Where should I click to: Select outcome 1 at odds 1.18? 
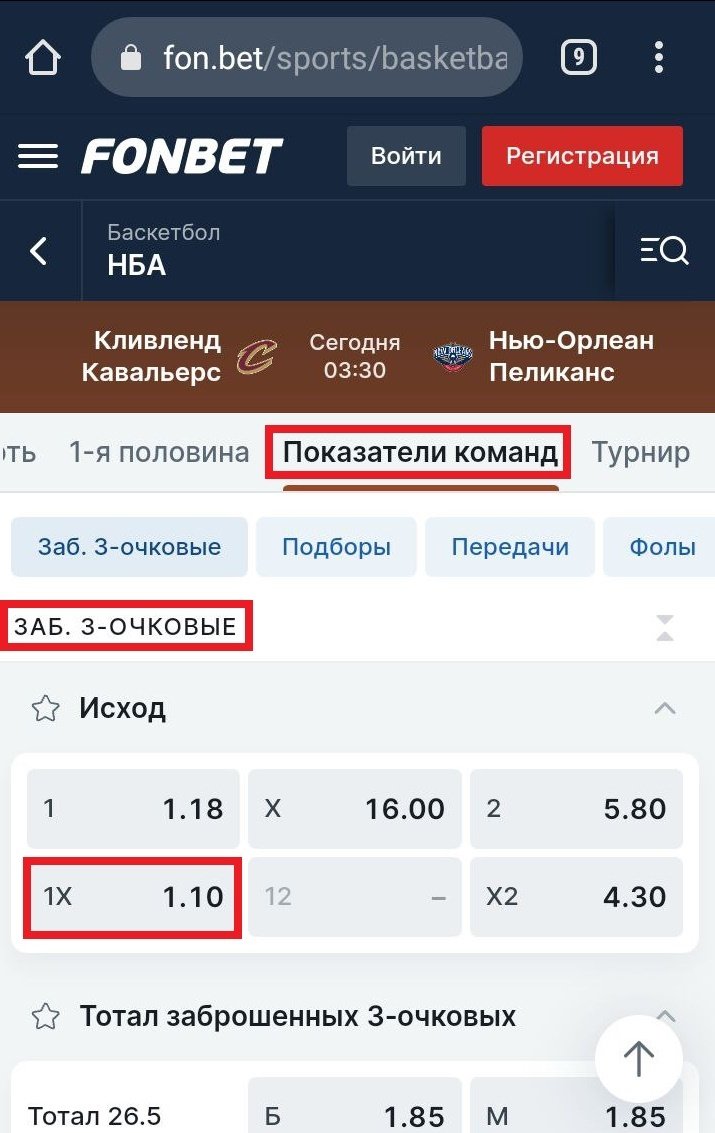coord(133,809)
